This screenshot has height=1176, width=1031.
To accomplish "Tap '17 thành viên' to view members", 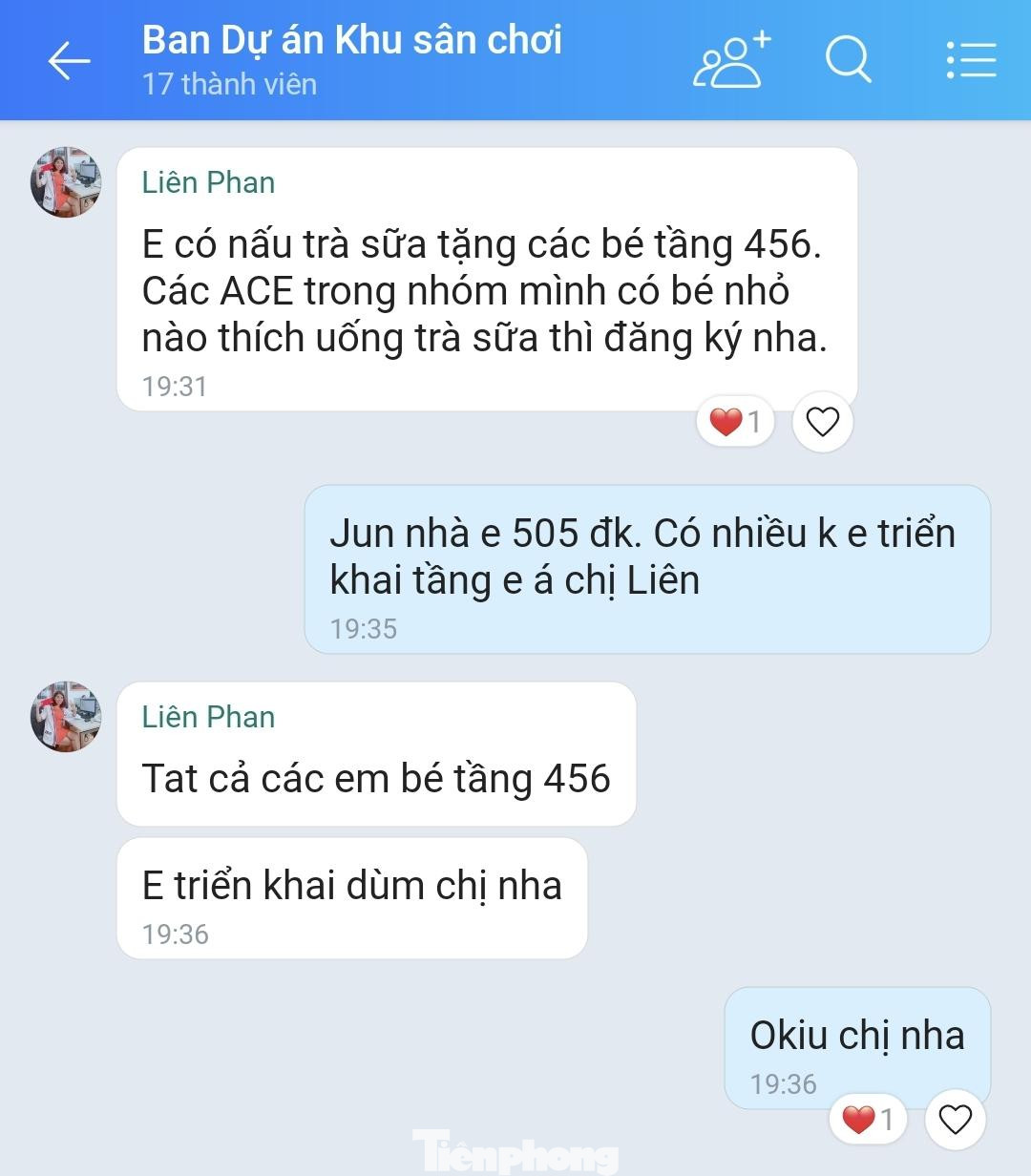I will (x=229, y=85).
